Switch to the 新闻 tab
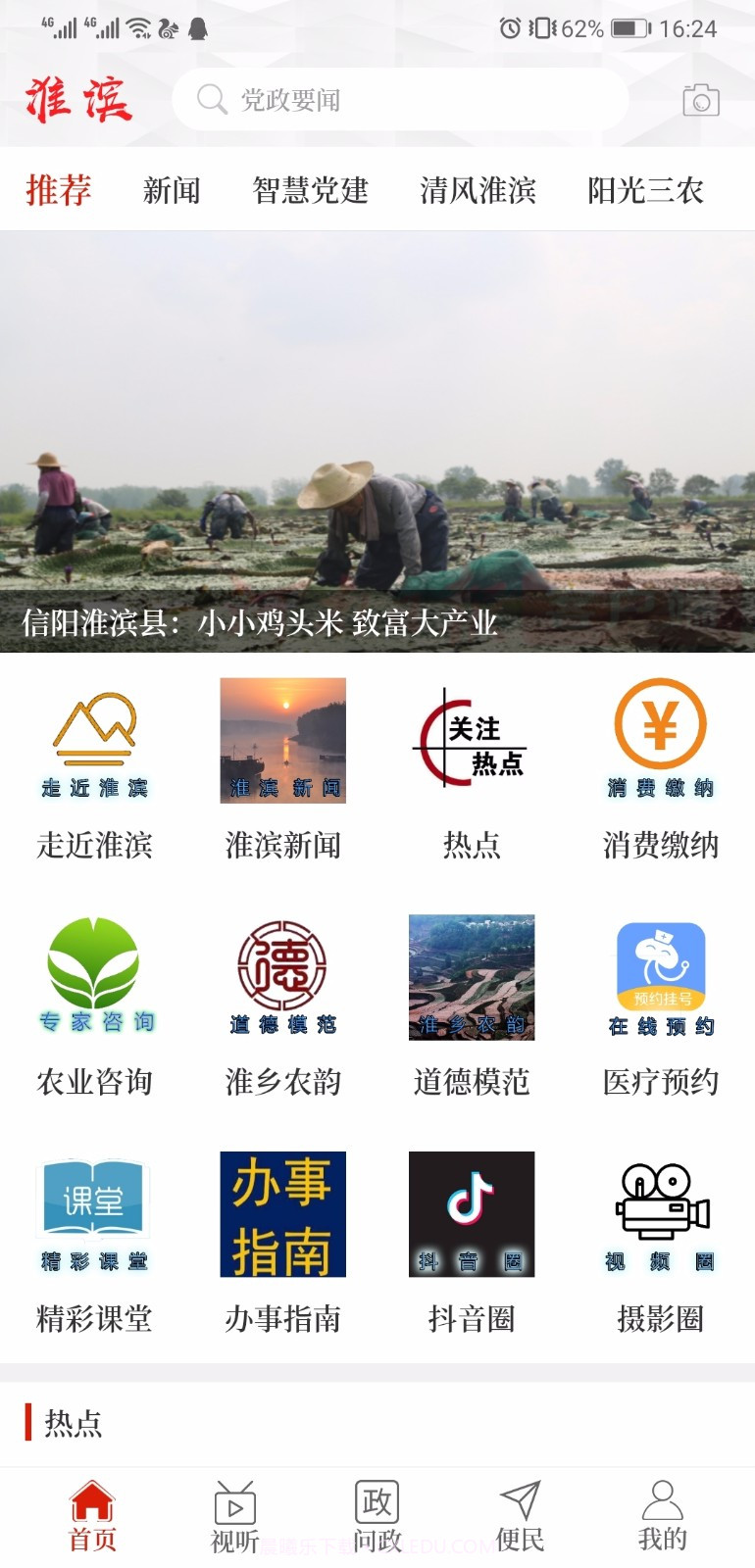Image resolution: width=755 pixels, height=1568 pixels. 173,189
